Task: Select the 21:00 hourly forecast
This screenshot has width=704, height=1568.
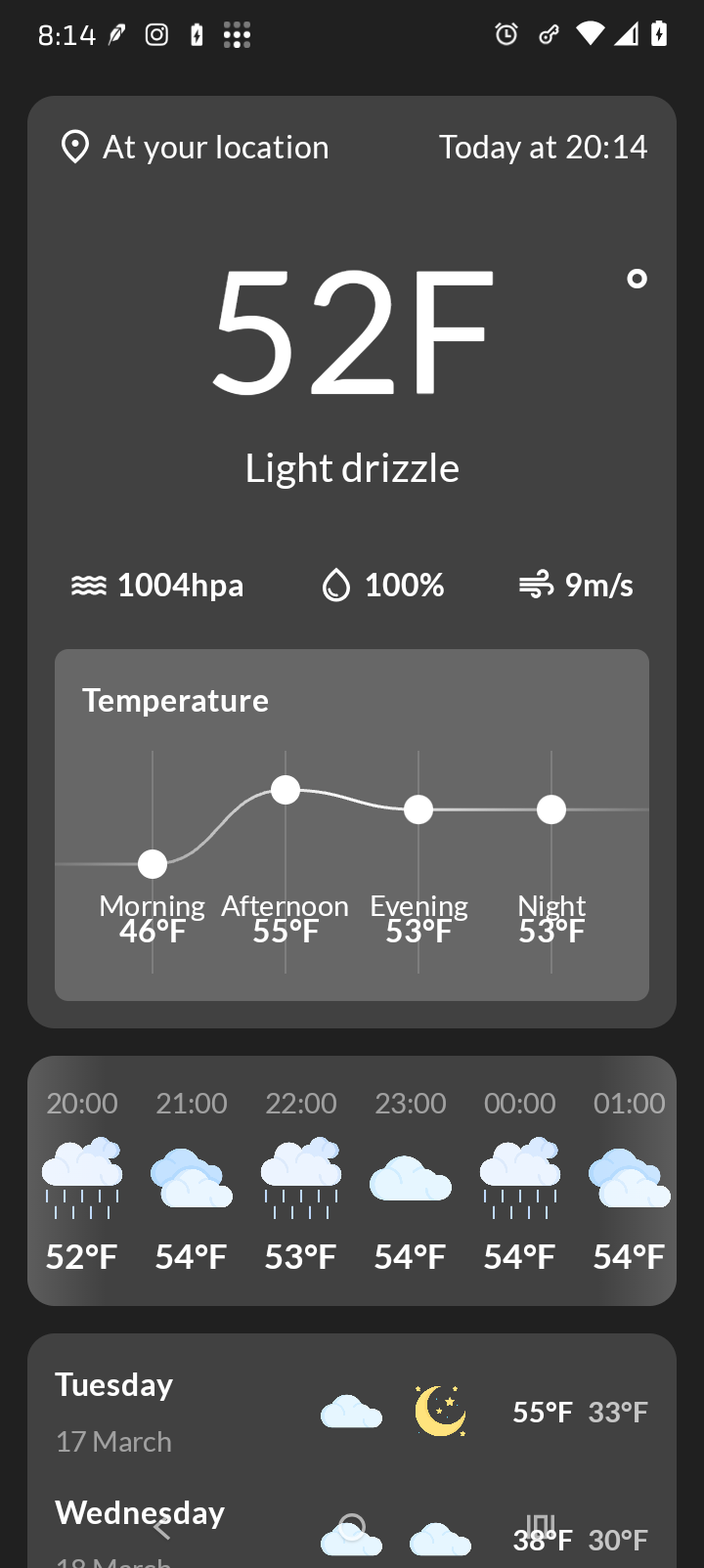Action: coord(192,1181)
